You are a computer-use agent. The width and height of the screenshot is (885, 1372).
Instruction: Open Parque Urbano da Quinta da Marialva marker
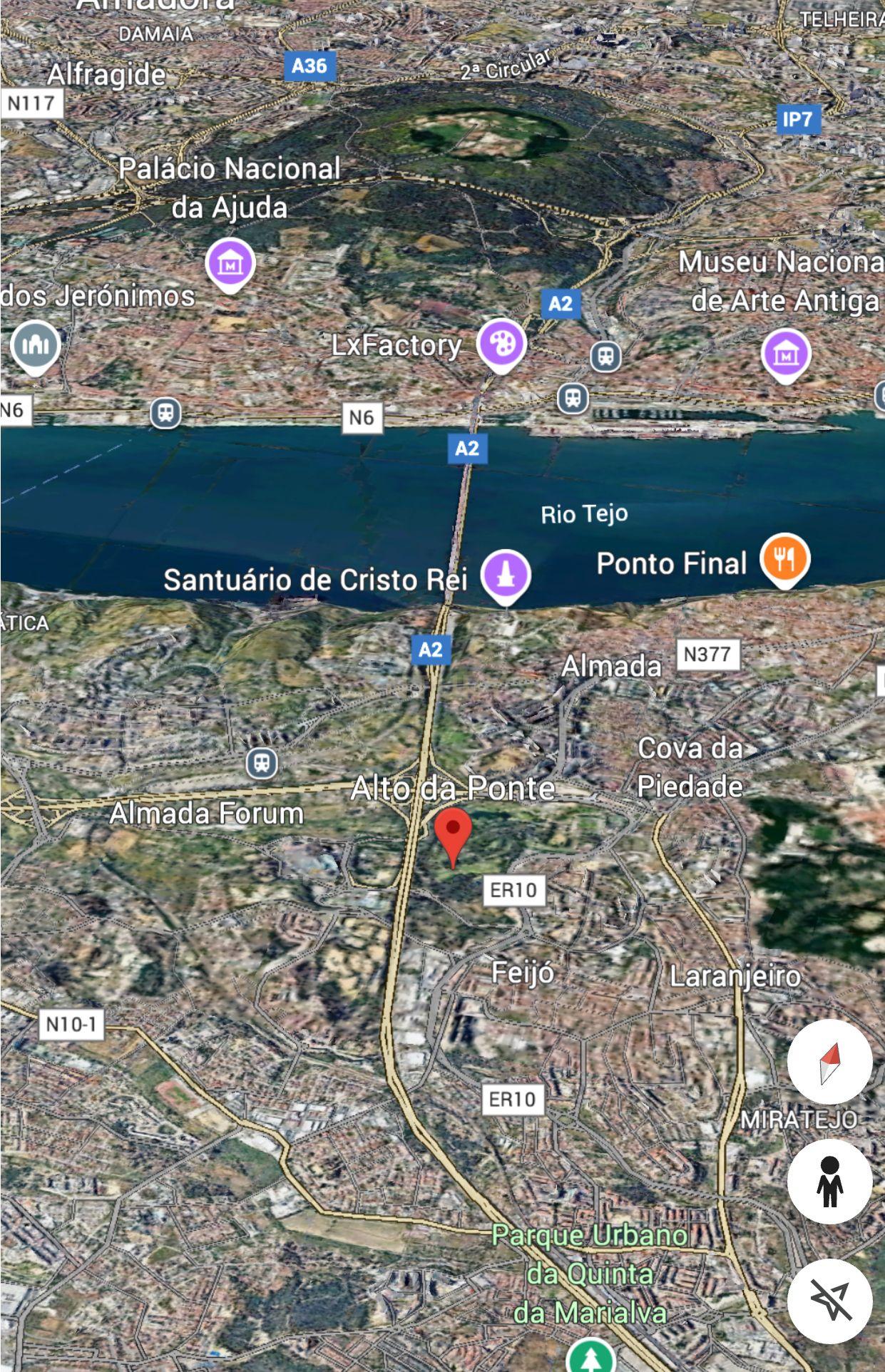point(590,1356)
